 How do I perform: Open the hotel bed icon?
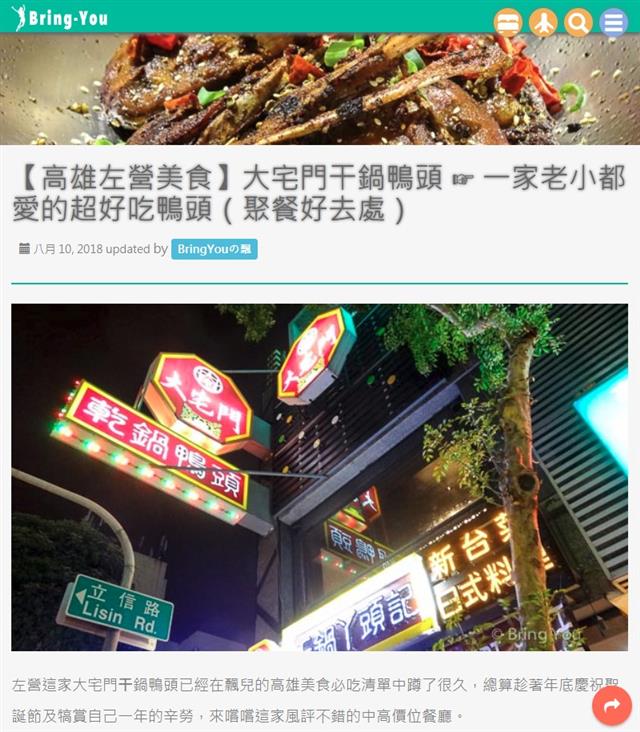click(x=508, y=22)
